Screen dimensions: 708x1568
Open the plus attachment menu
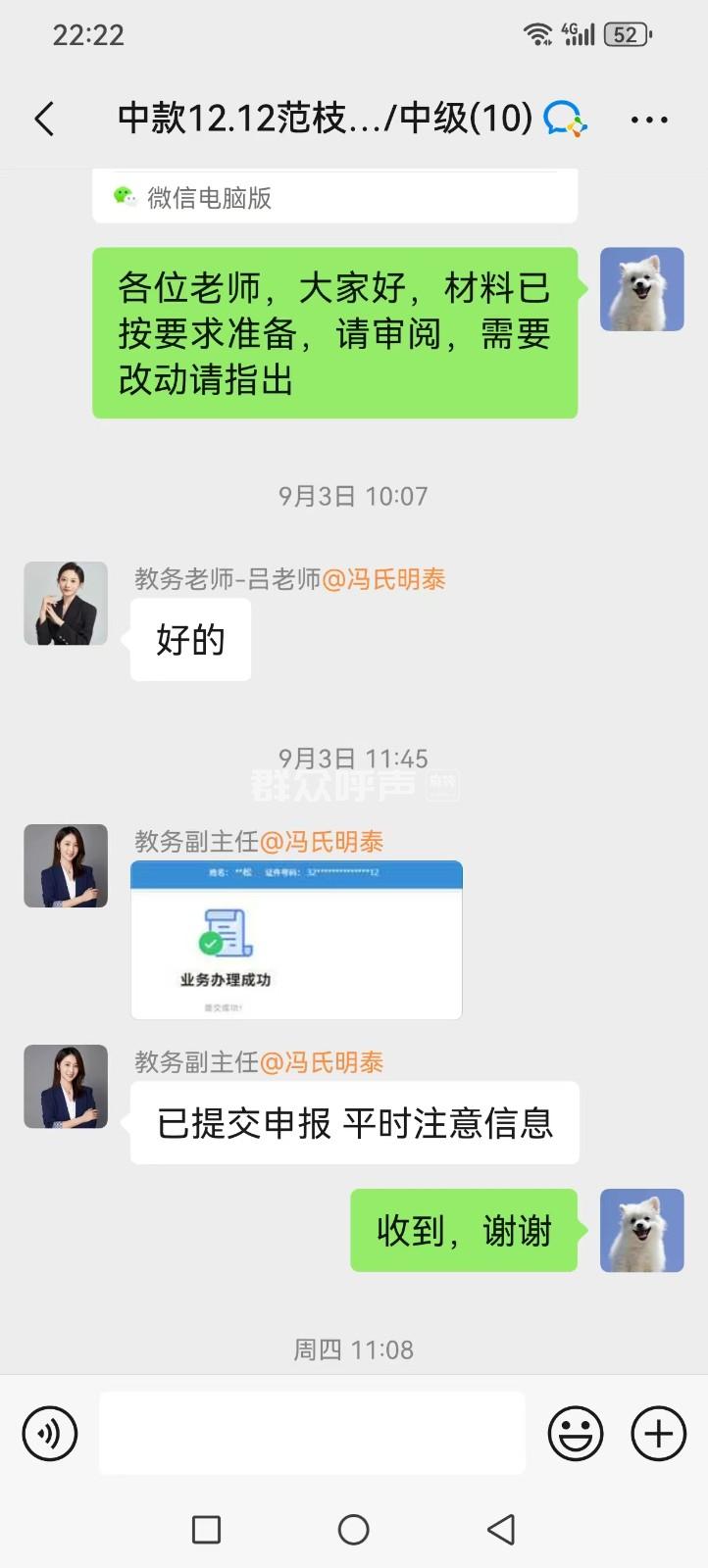pos(658,1434)
